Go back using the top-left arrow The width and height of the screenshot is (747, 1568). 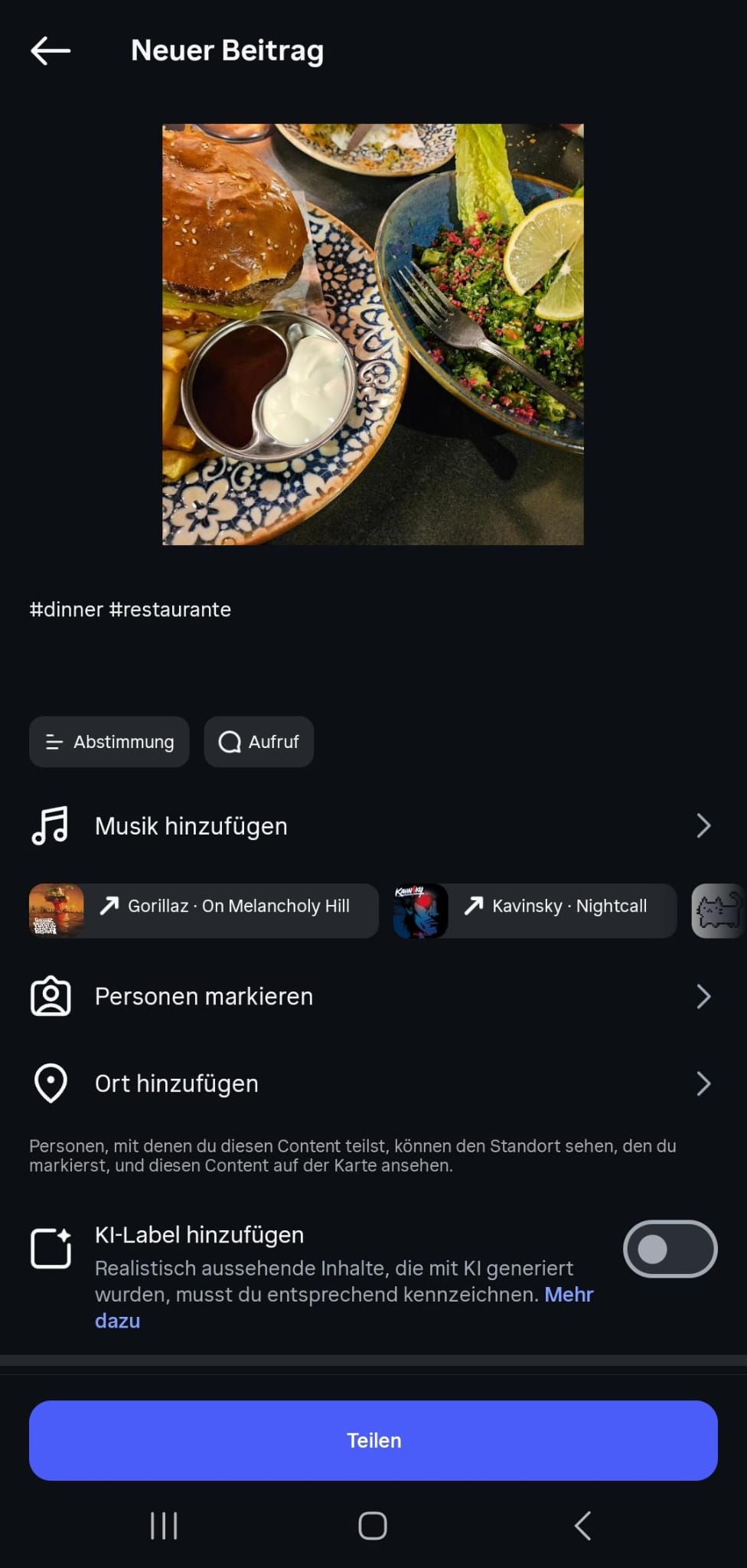[x=49, y=51]
